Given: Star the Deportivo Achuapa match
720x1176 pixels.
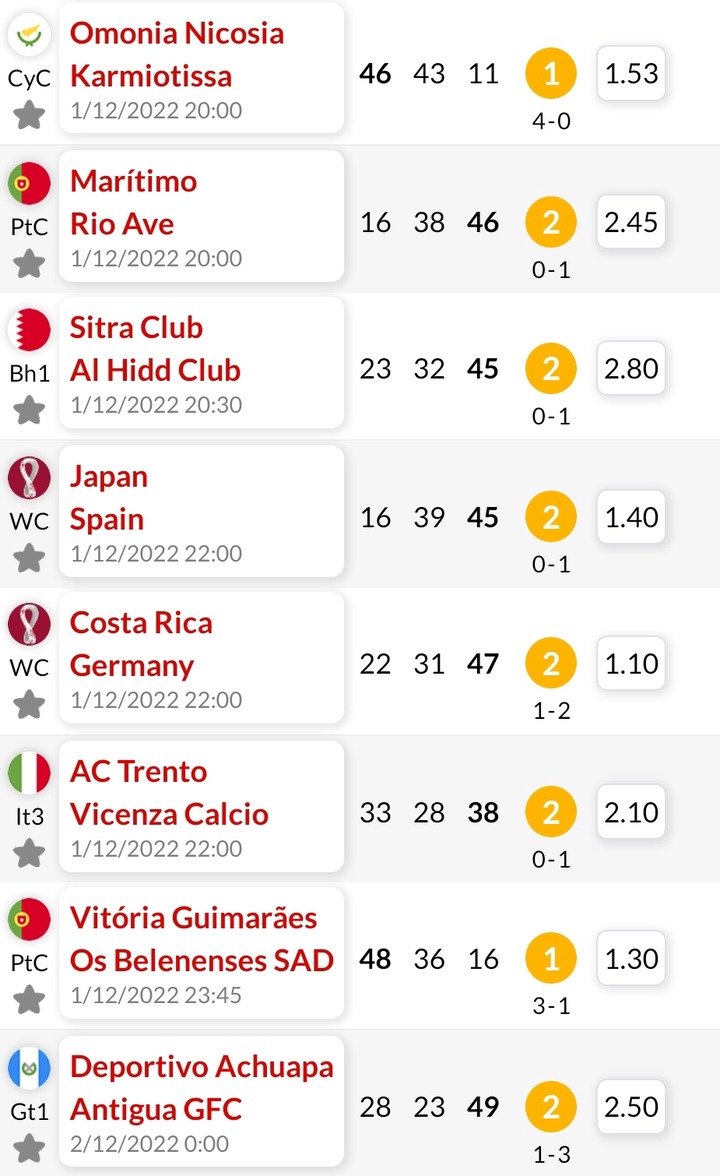Looking at the screenshot, I should (29, 1148).
